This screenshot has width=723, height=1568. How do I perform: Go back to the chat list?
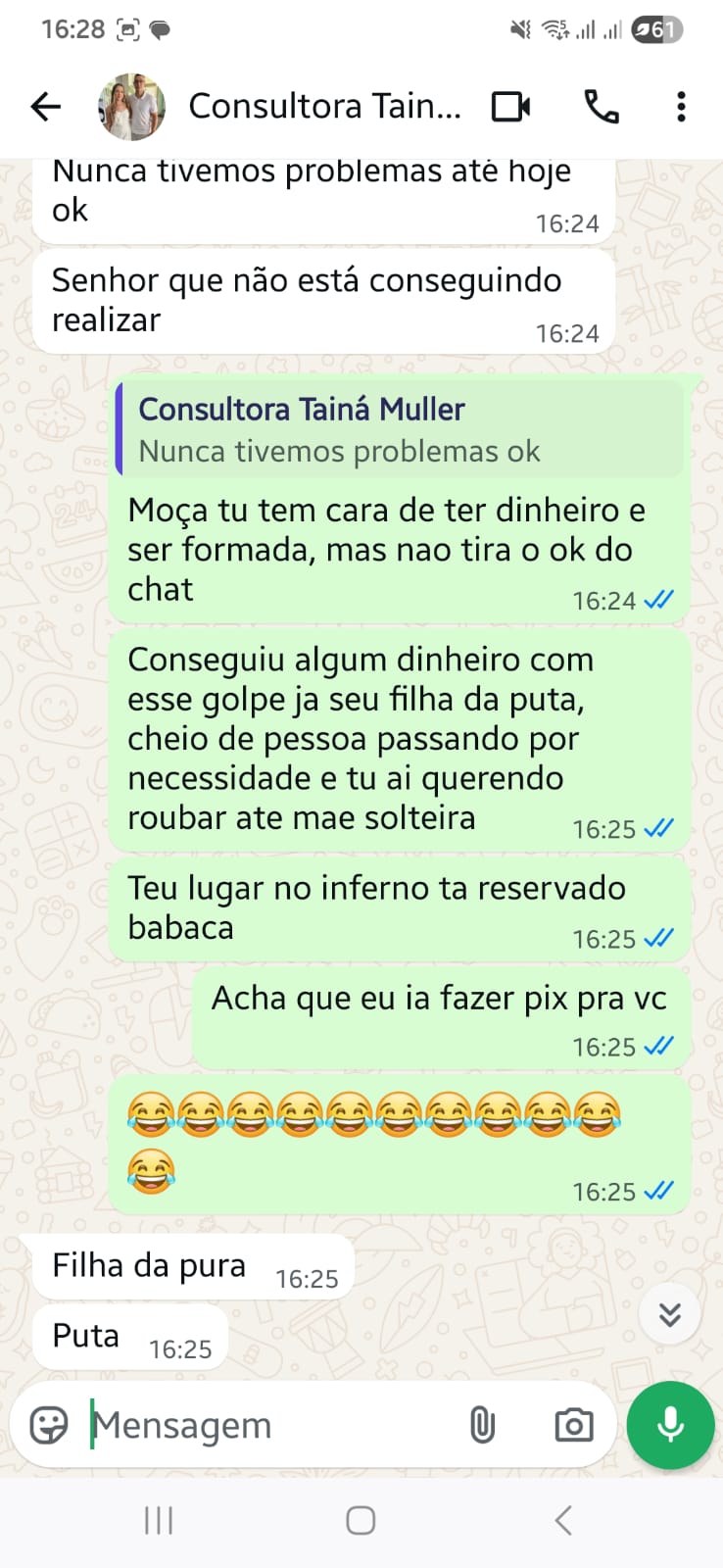[45, 106]
